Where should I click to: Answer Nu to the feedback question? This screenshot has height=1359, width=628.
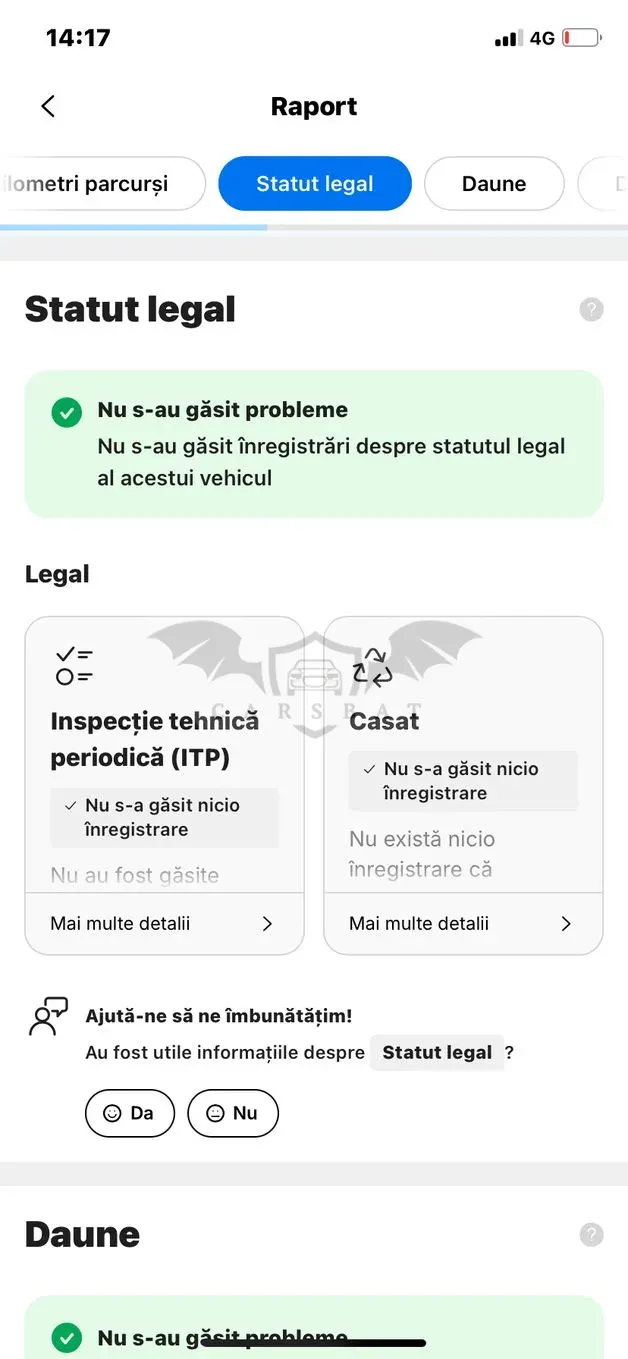tap(233, 1113)
